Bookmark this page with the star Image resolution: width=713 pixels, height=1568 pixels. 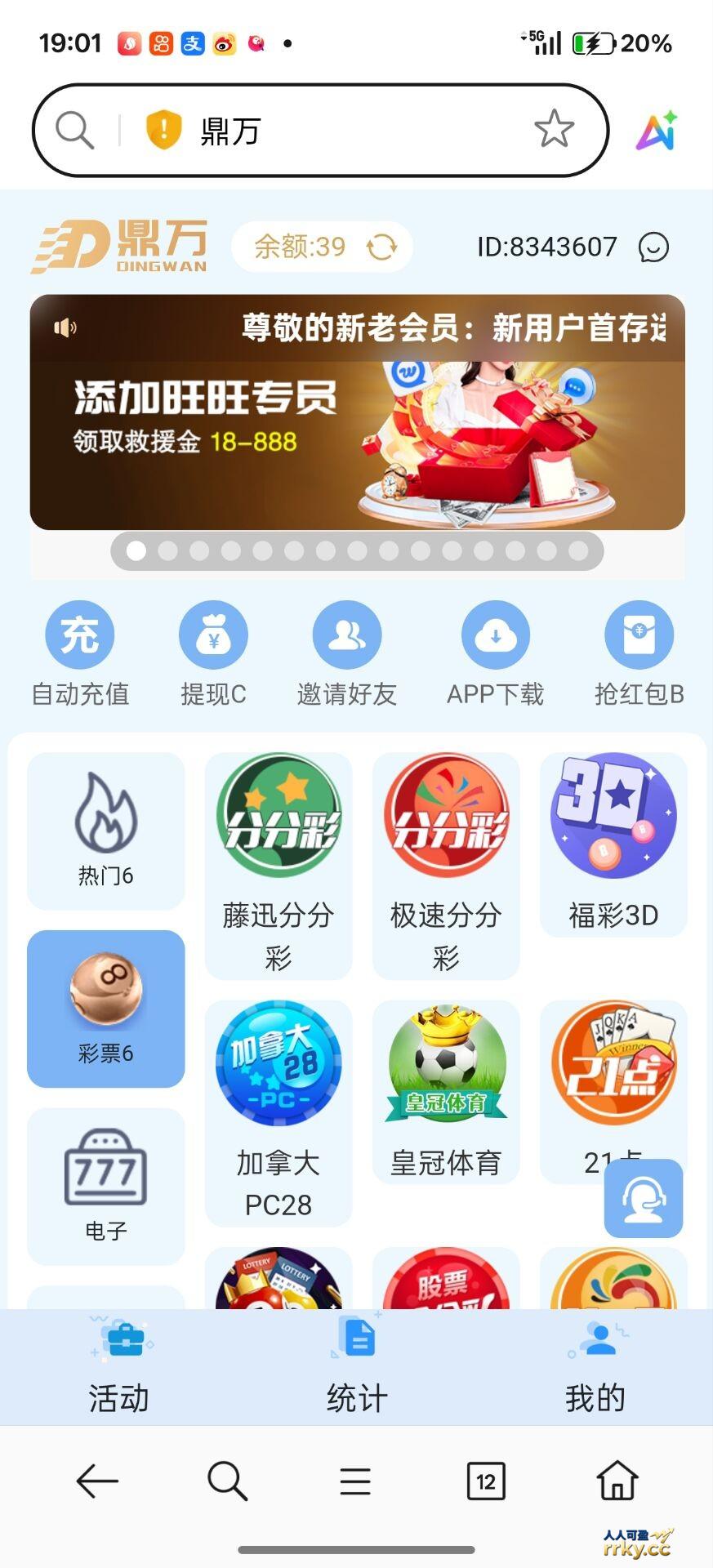point(554,129)
